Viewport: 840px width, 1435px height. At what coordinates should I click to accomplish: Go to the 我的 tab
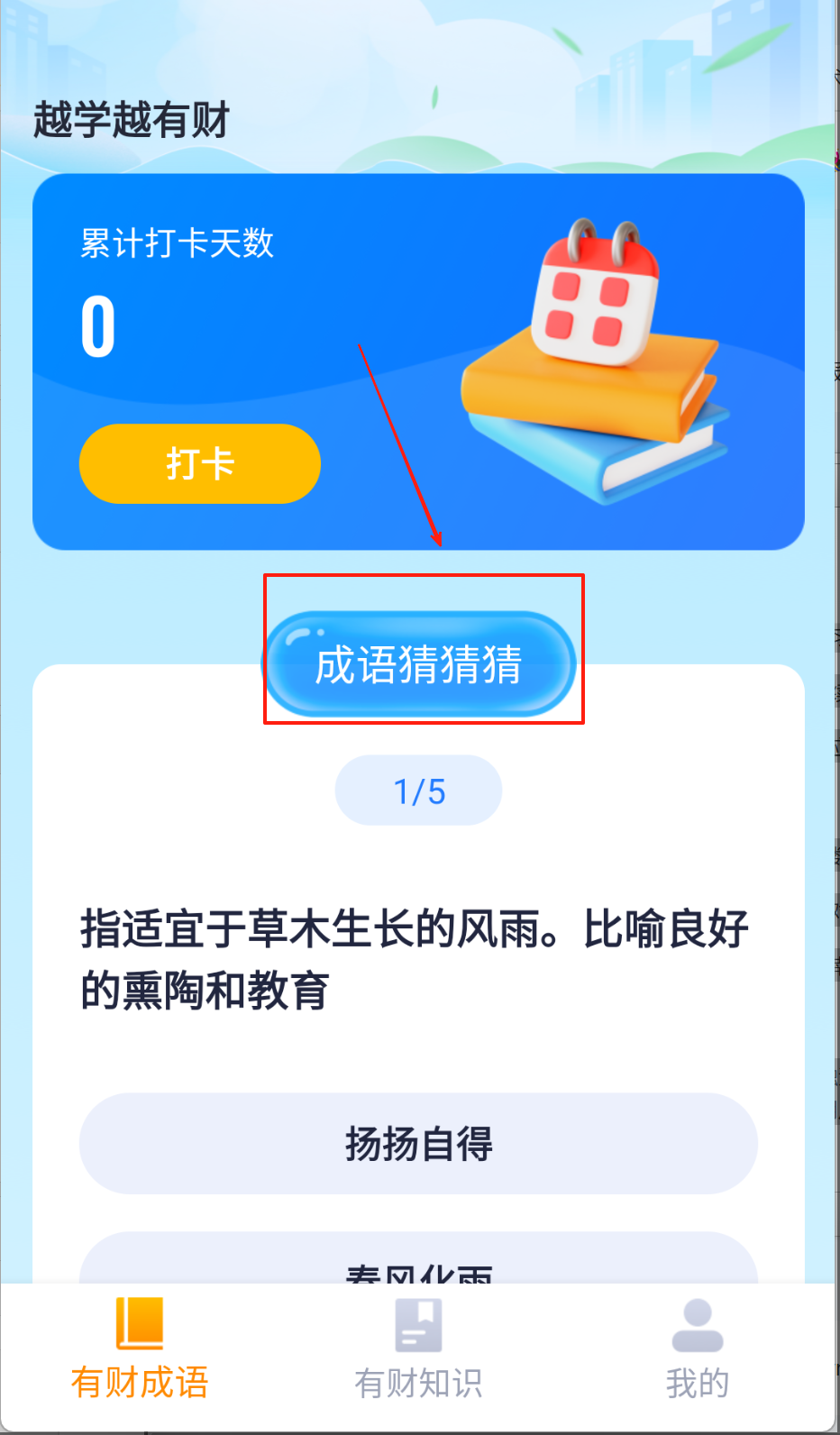(697, 1349)
